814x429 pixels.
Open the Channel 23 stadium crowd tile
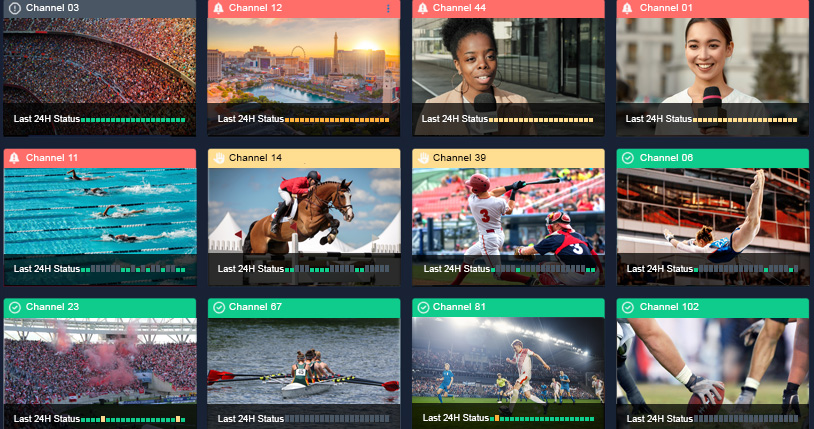99,360
